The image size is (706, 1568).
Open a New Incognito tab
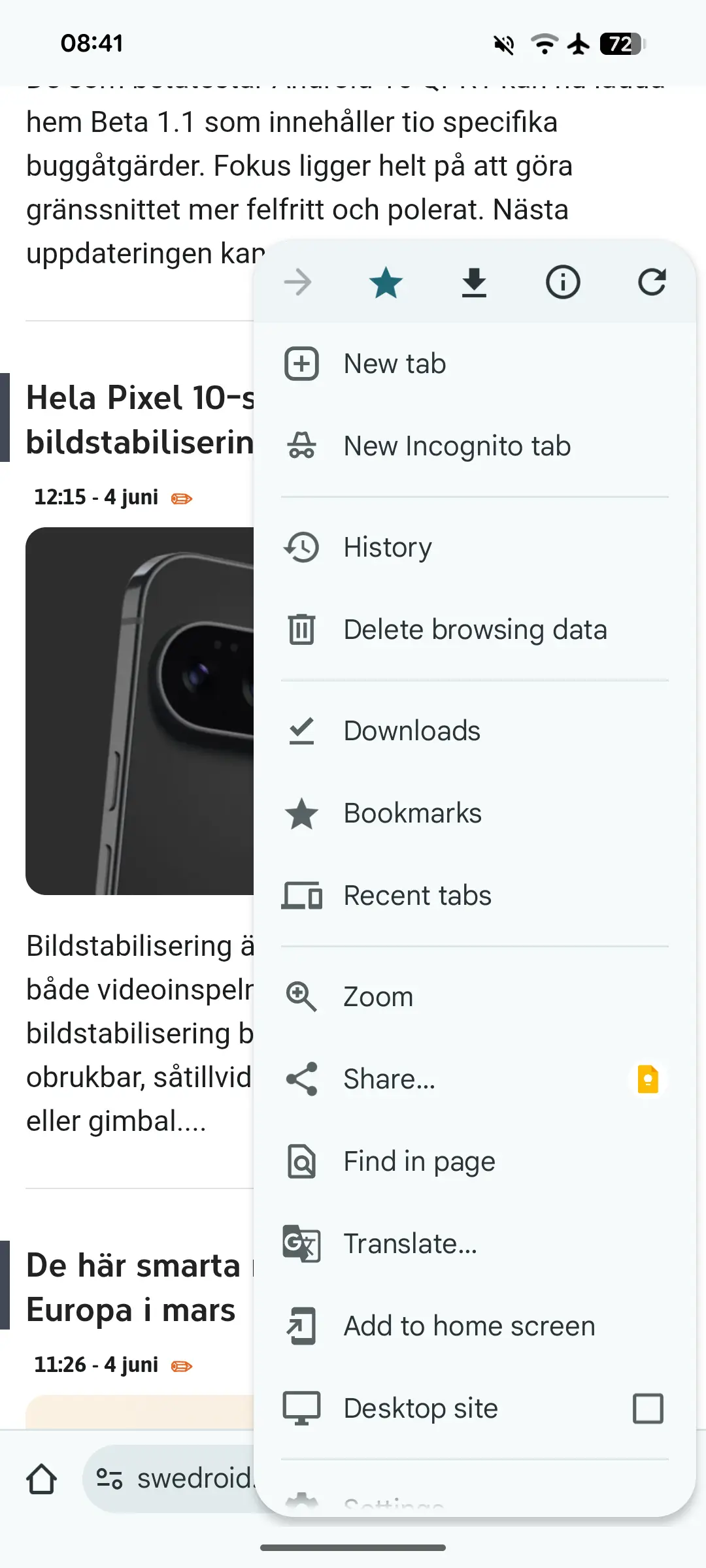click(475, 446)
